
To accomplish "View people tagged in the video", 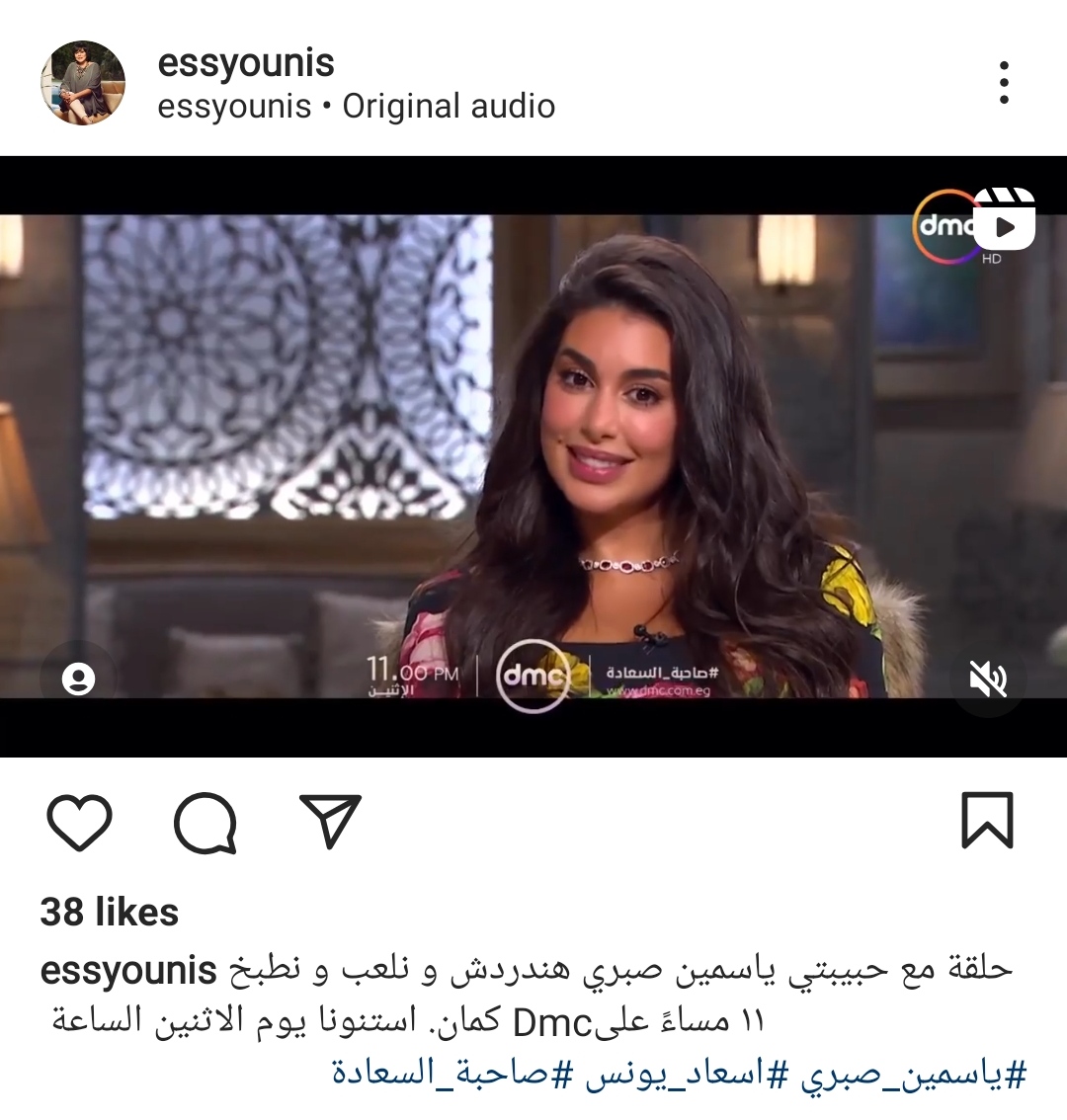I will click(x=78, y=679).
